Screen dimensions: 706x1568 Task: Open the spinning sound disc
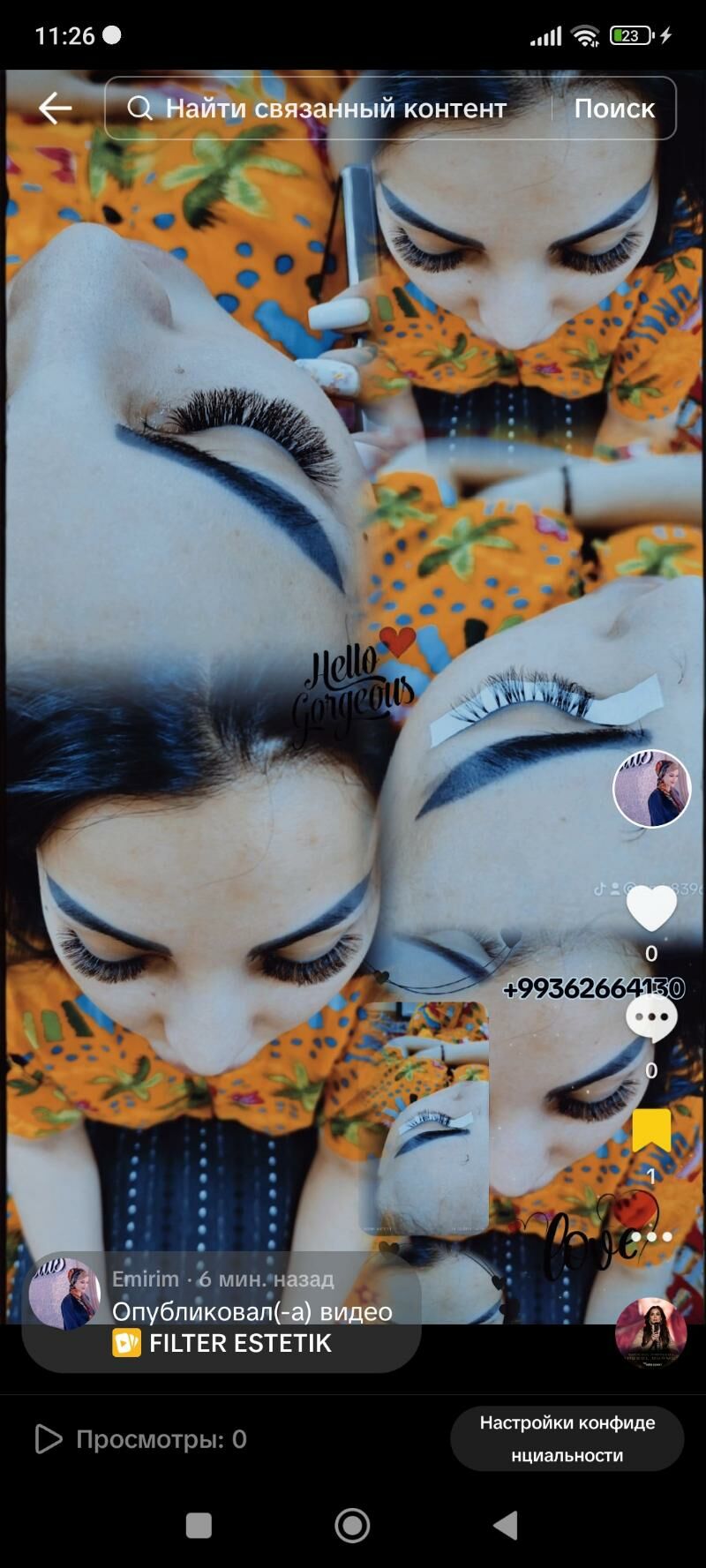click(x=651, y=1332)
